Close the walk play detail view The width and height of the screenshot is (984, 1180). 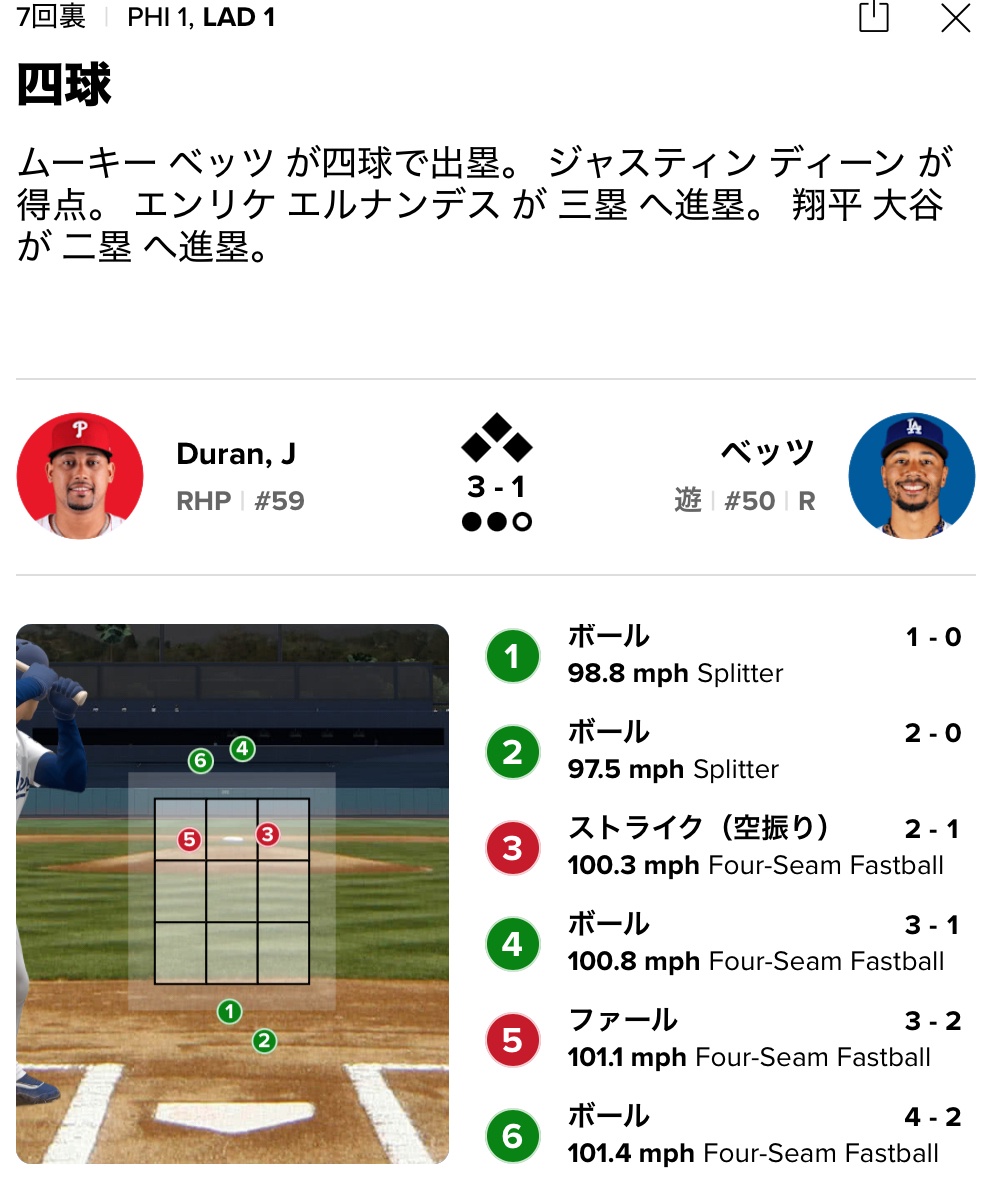[x=955, y=18]
